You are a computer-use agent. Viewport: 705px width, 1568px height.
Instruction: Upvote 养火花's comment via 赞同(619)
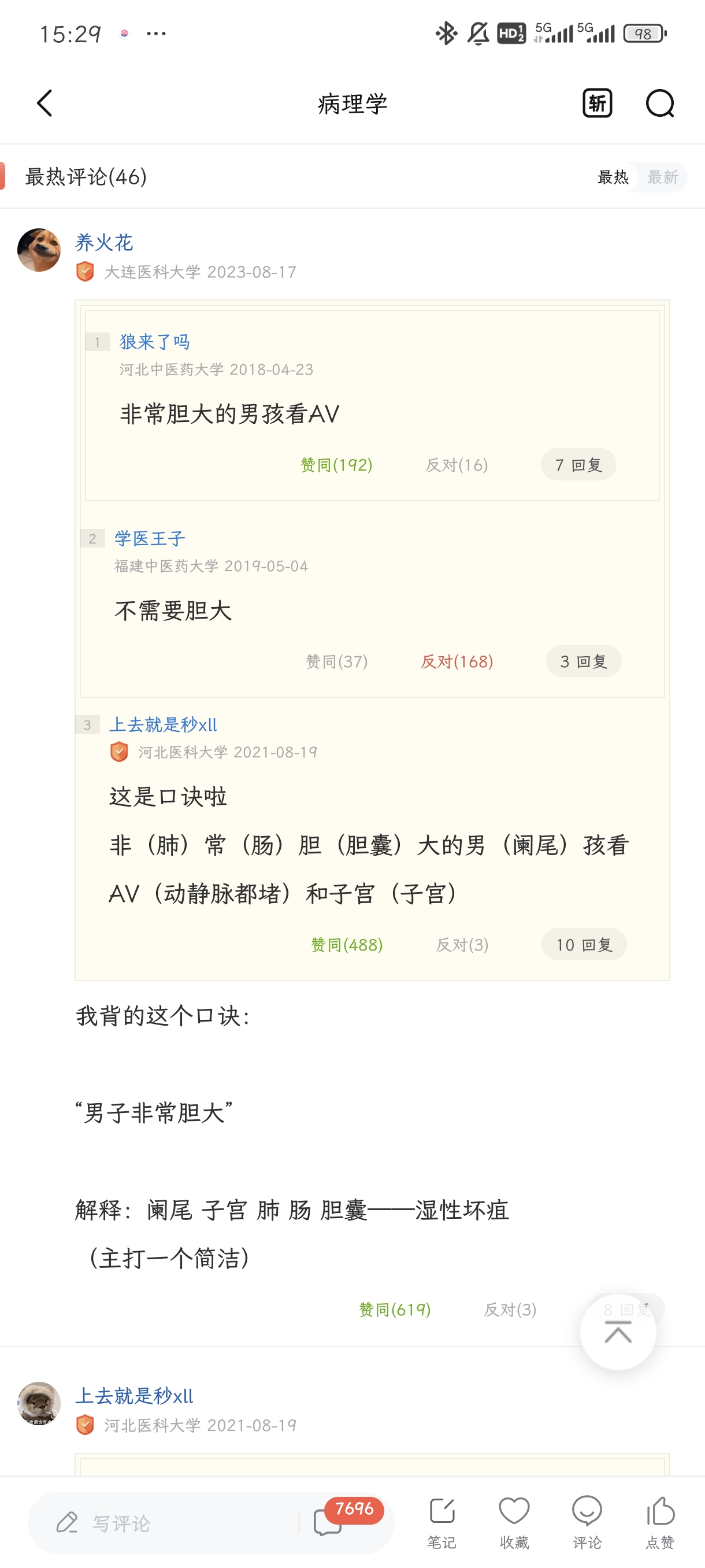point(395,1310)
